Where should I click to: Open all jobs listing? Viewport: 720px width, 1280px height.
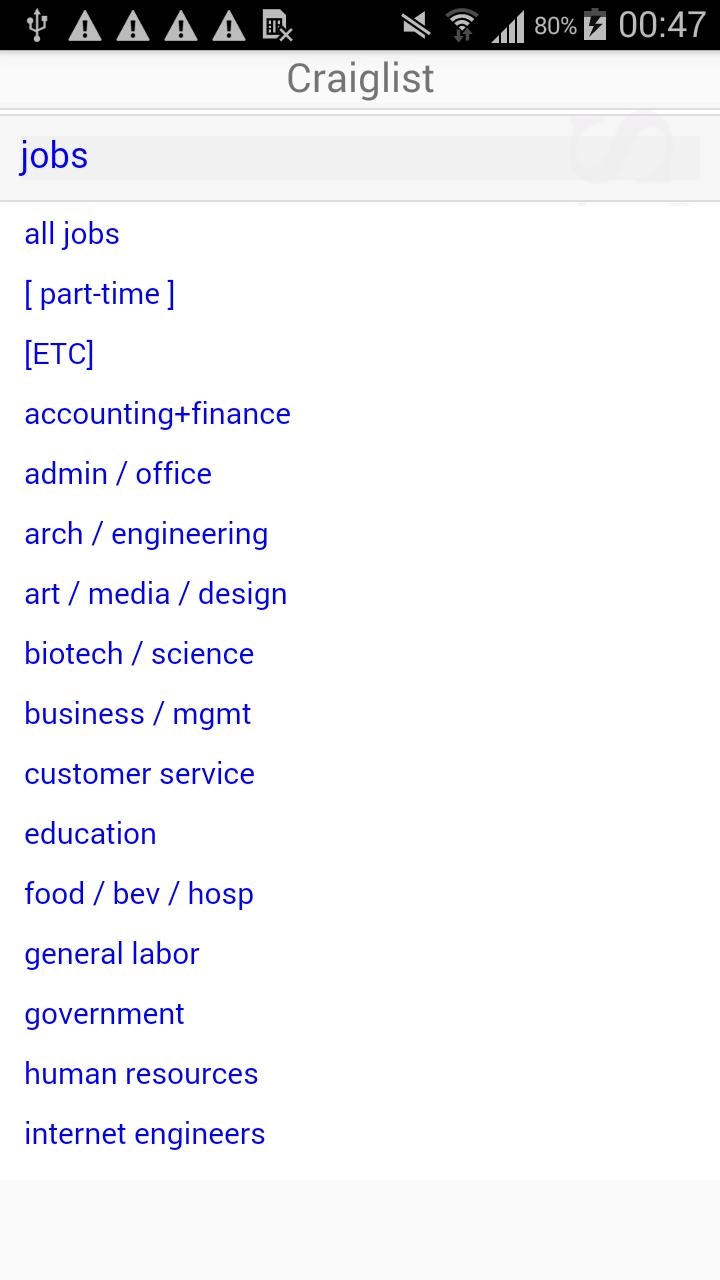(x=72, y=234)
